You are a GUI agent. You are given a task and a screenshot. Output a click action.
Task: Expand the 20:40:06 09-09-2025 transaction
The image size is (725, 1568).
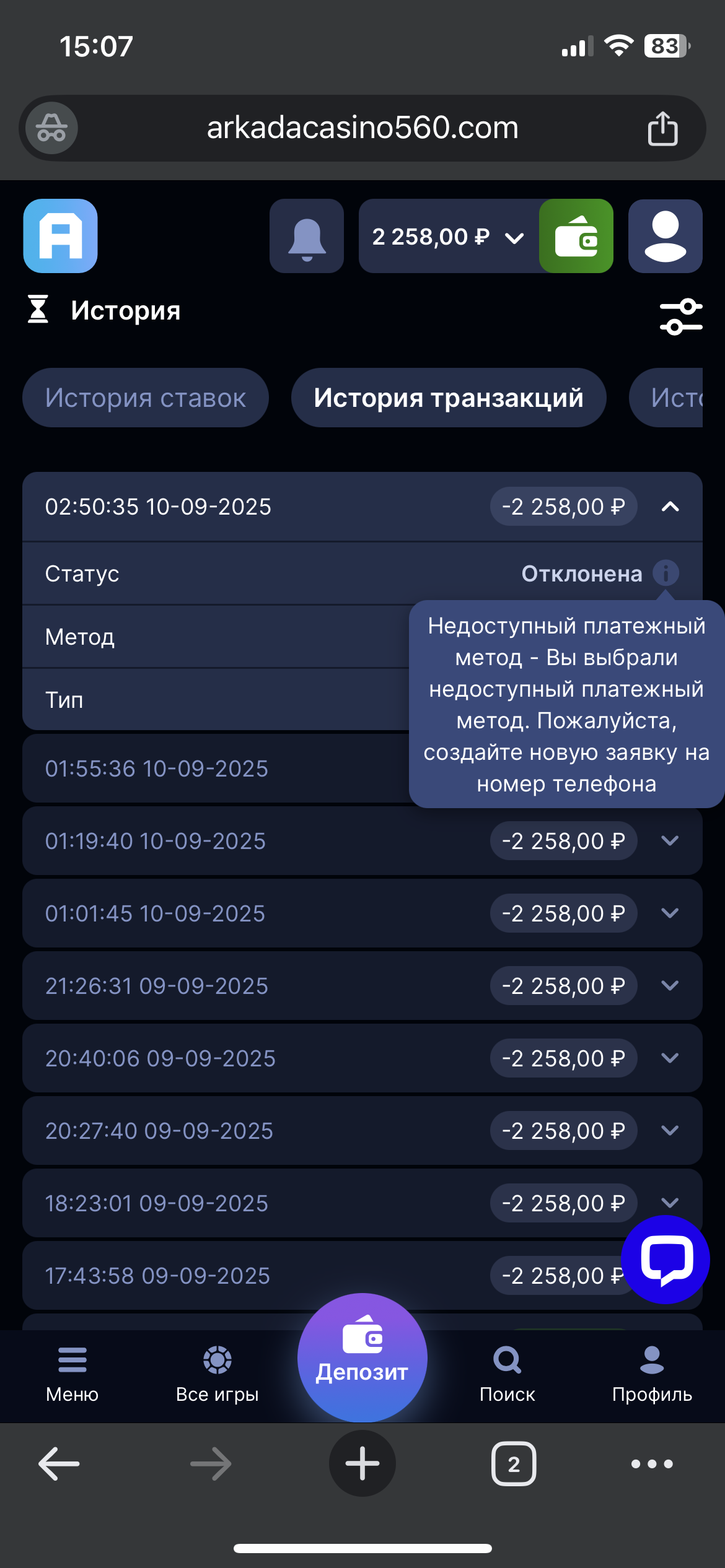tap(670, 1058)
